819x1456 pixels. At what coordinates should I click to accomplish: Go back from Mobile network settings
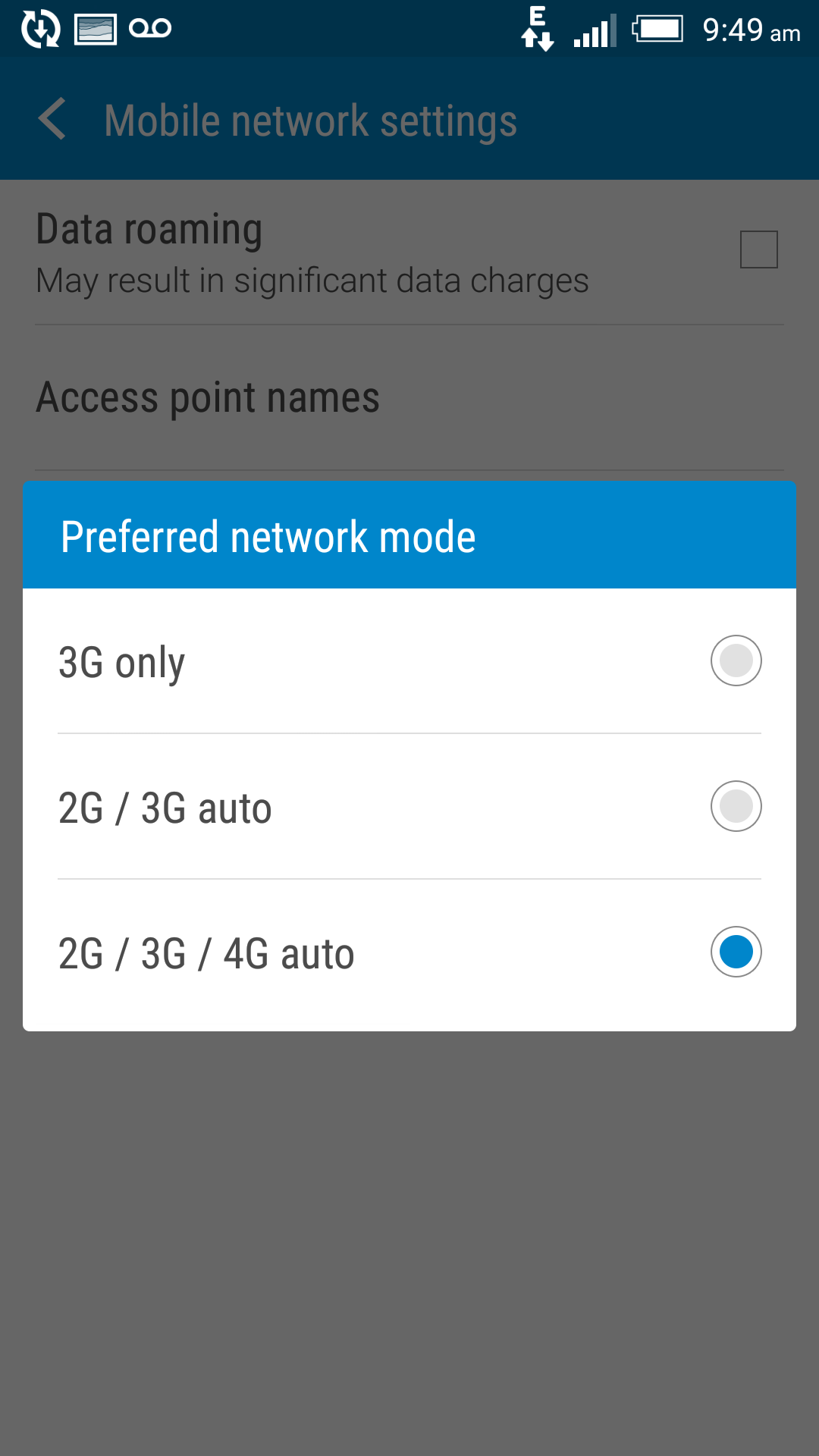(53, 119)
